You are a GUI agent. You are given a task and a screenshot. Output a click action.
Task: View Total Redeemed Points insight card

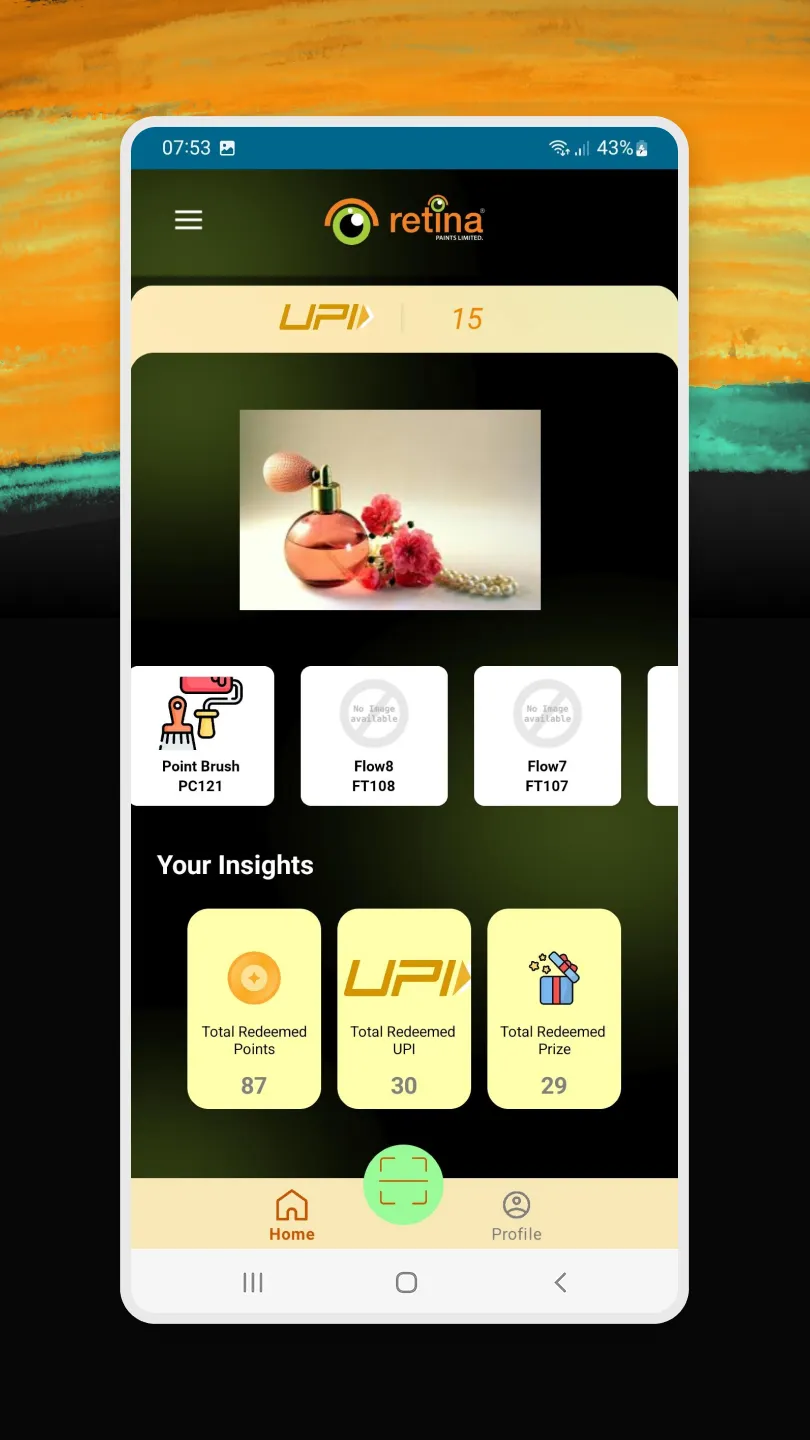click(254, 1008)
